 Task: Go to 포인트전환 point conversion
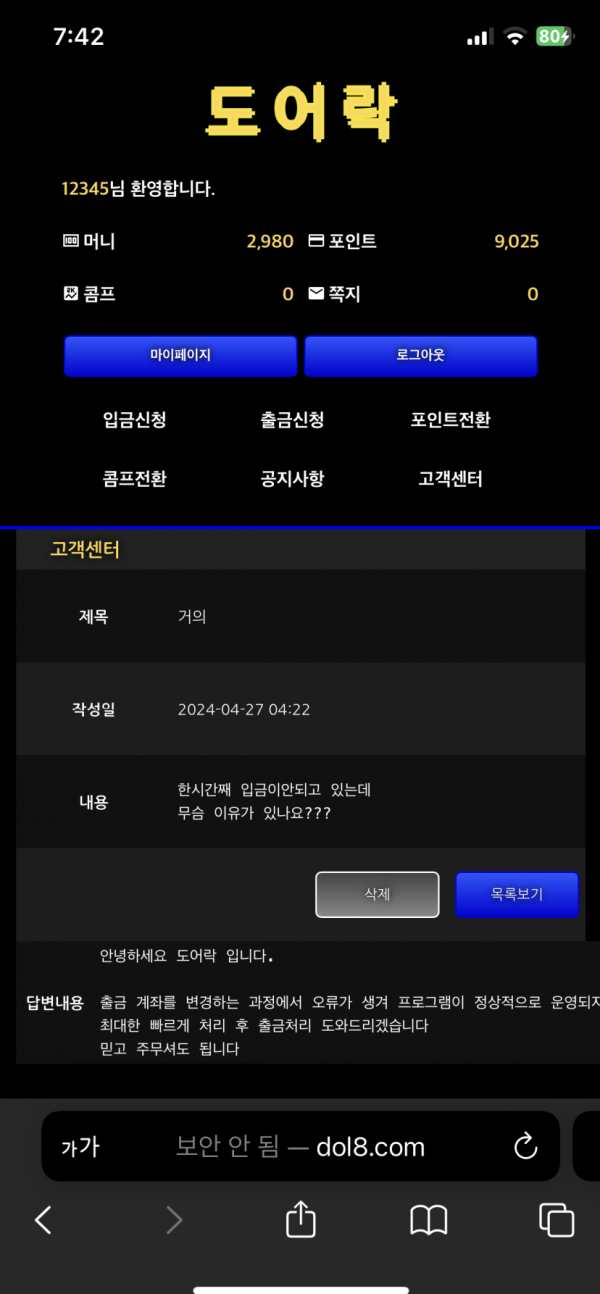click(x=450, y=420)
